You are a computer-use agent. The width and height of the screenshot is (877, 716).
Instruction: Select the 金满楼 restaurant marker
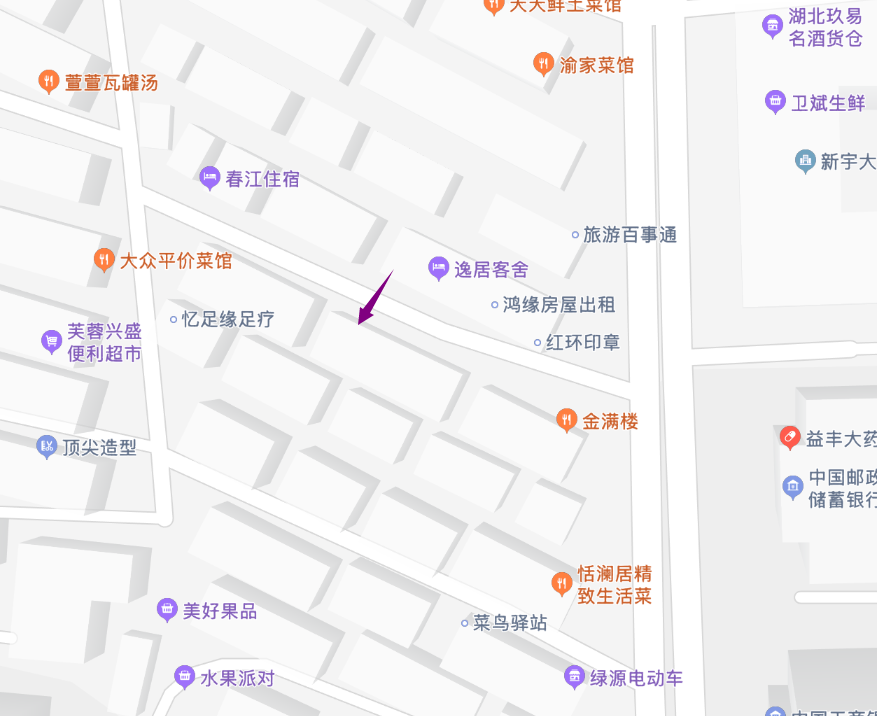coord(567,421)
